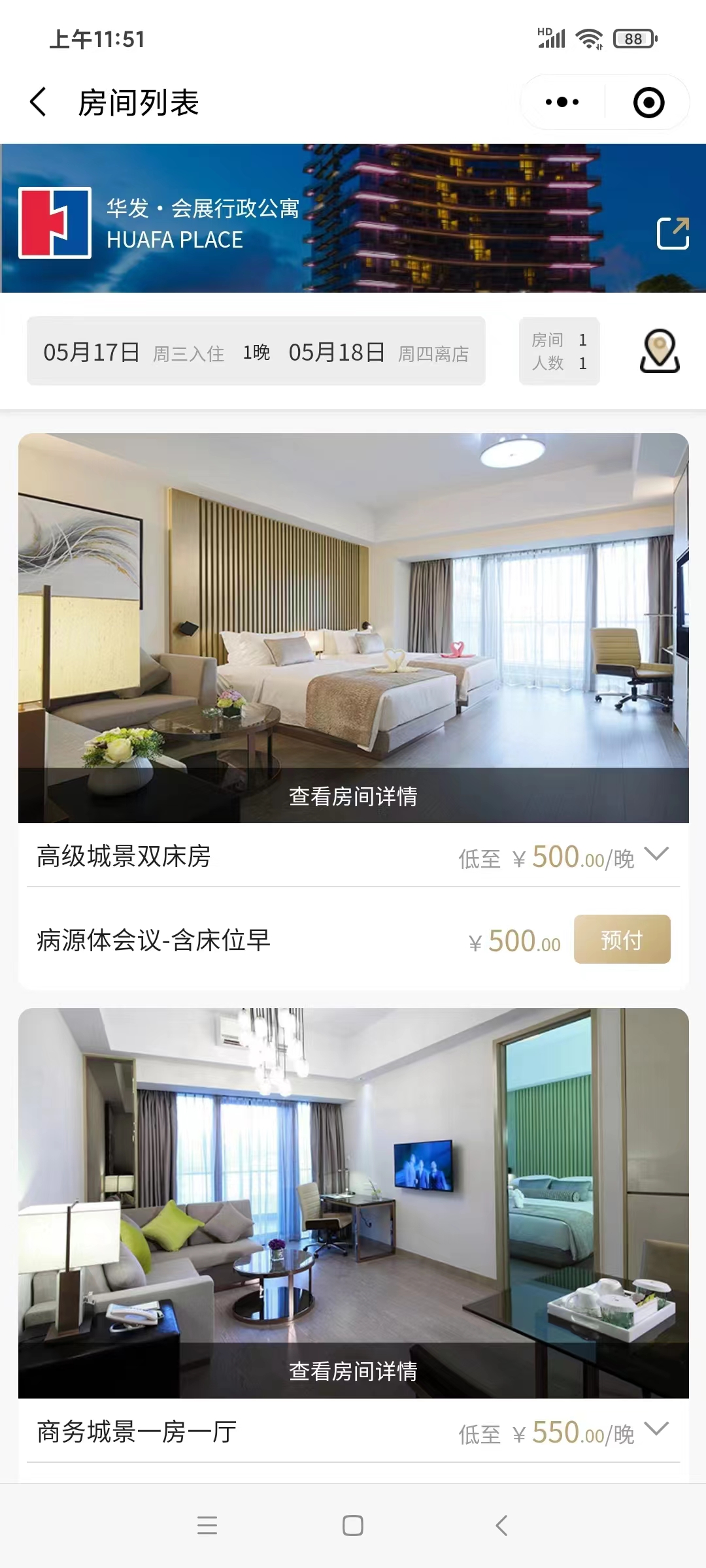Image resolution: width=706 pixels, height=1568 pixels.
Task: View details of 商务城景一房一厅
Action: (353, 1371)
